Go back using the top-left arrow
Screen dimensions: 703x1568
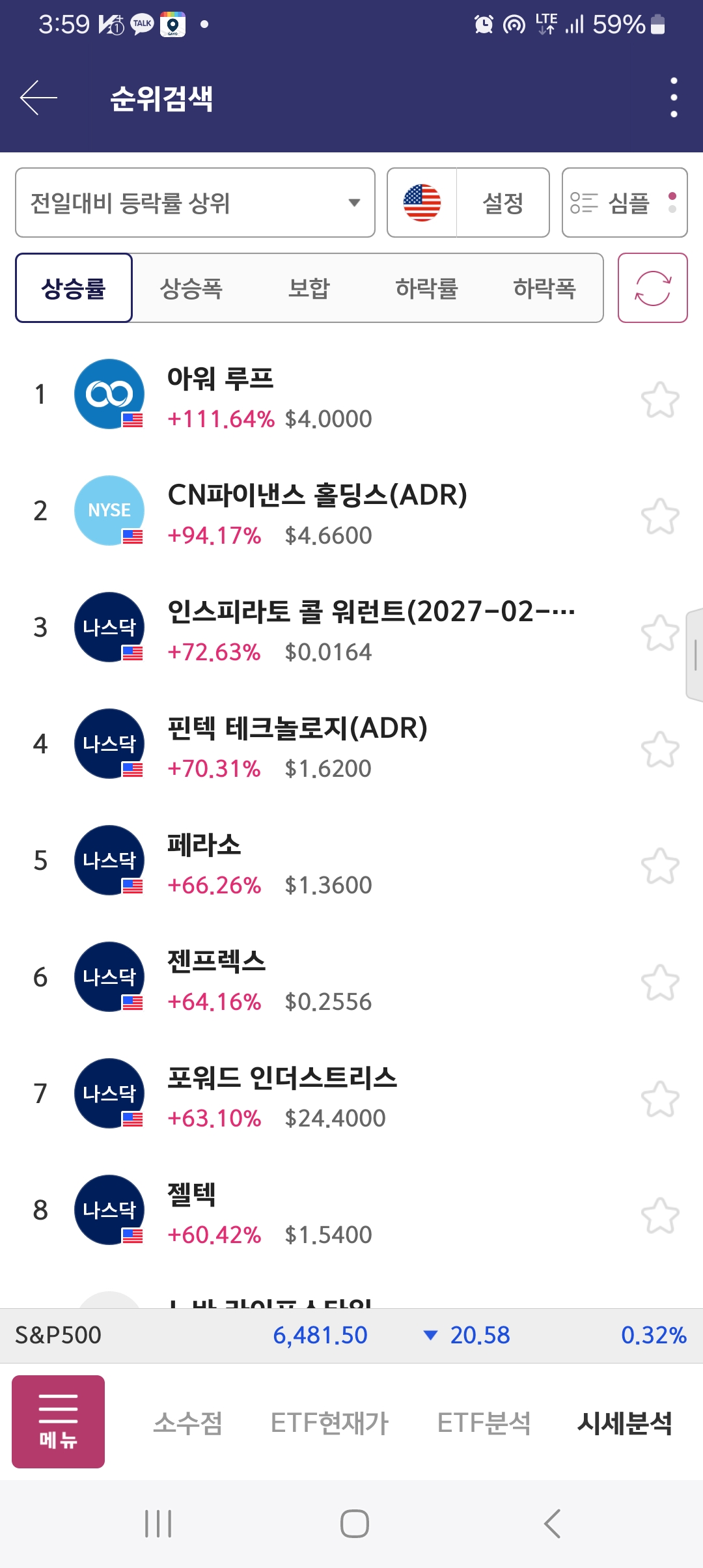[x=38, y=98]
